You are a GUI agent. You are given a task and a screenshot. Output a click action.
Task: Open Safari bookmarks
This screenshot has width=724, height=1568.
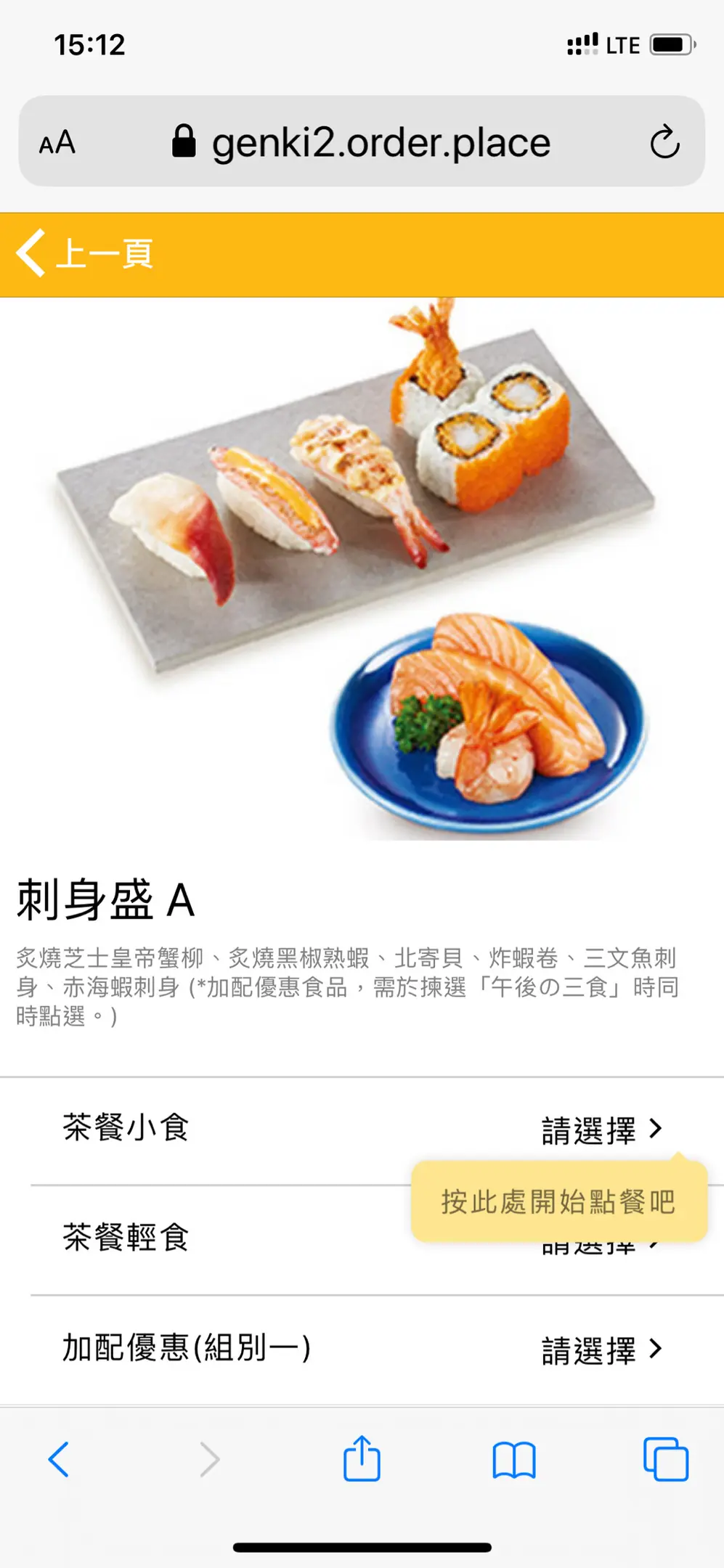(x=513, y=1459)
